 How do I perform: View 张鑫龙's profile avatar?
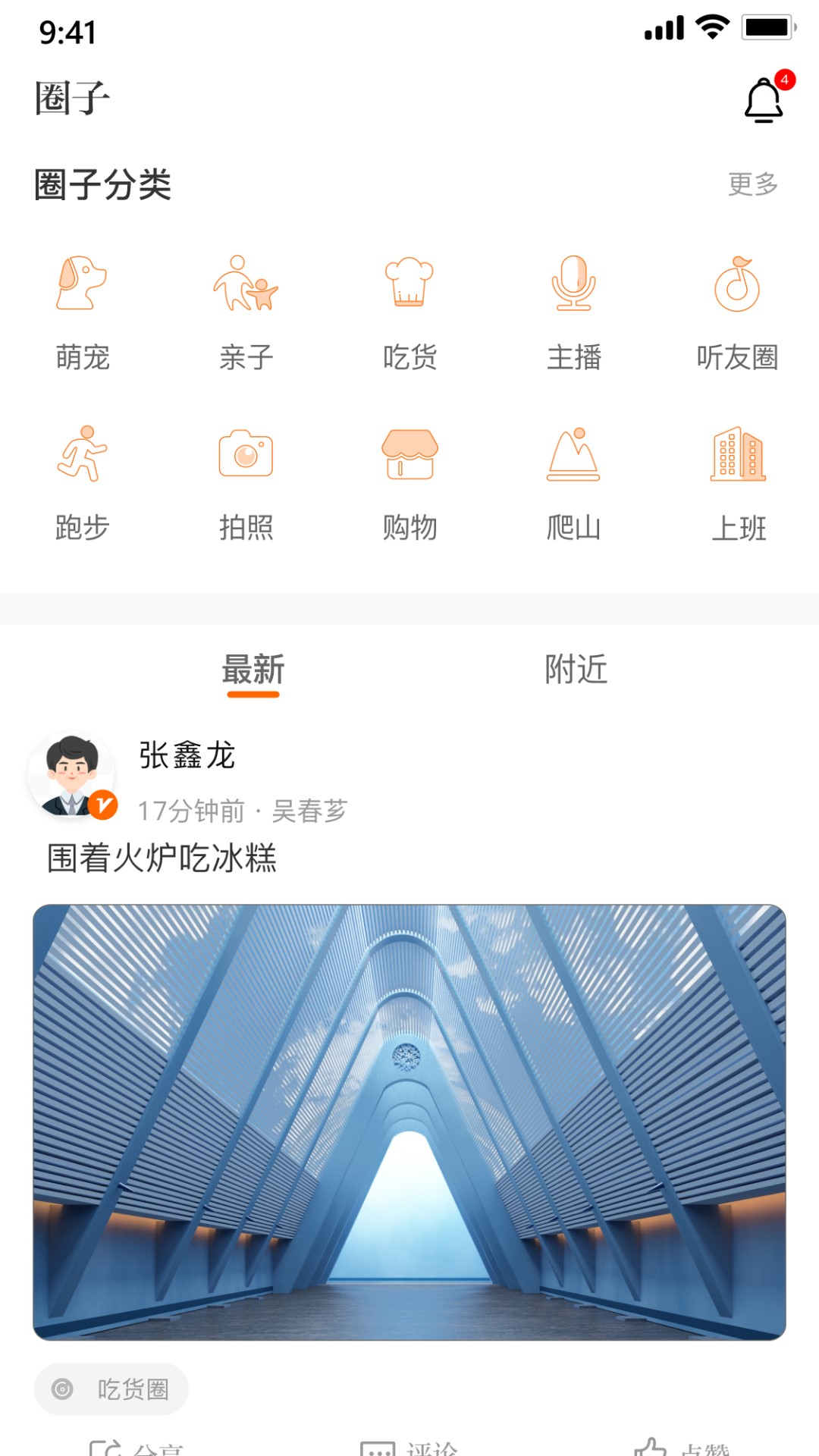(72, 775)
